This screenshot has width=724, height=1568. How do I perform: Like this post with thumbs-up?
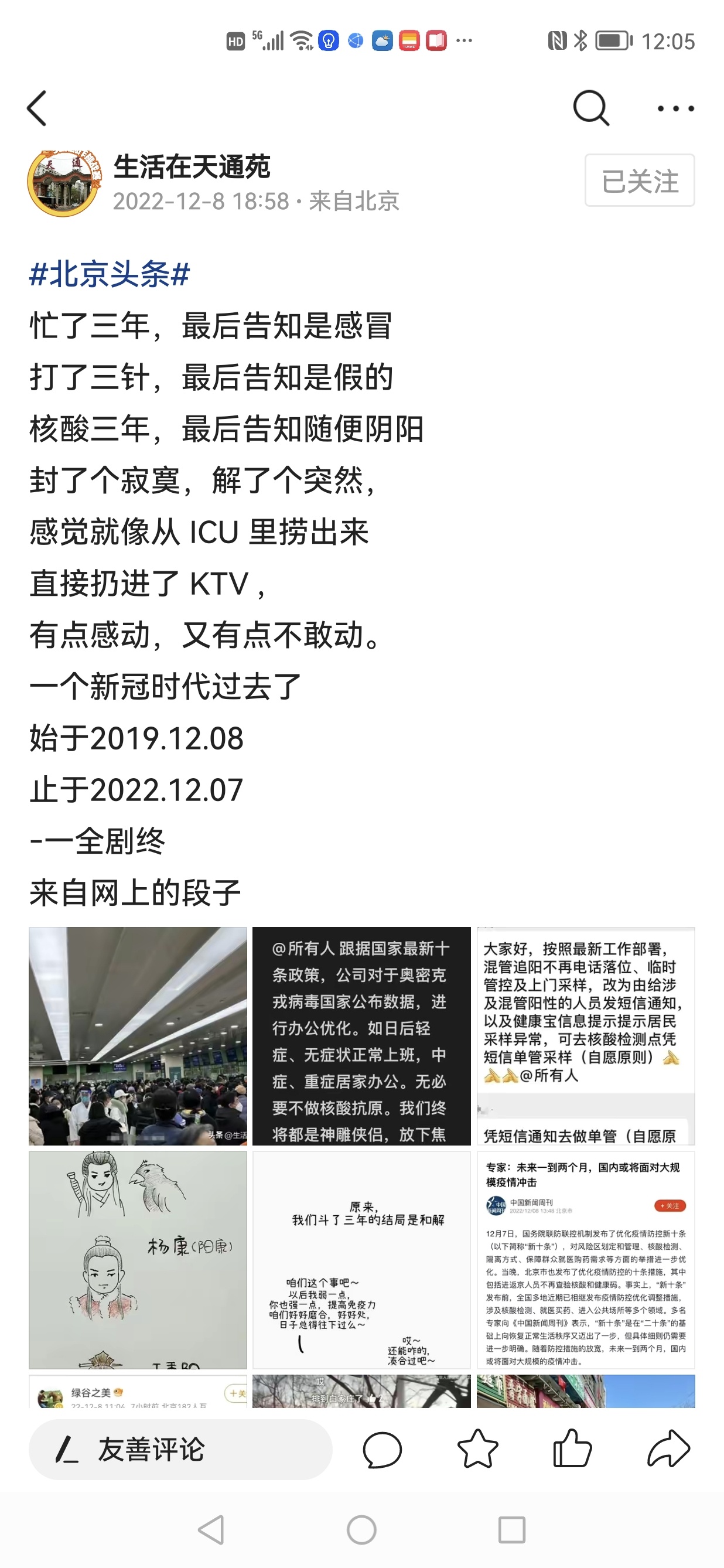pyautogui.click(x=572, y=1449)
